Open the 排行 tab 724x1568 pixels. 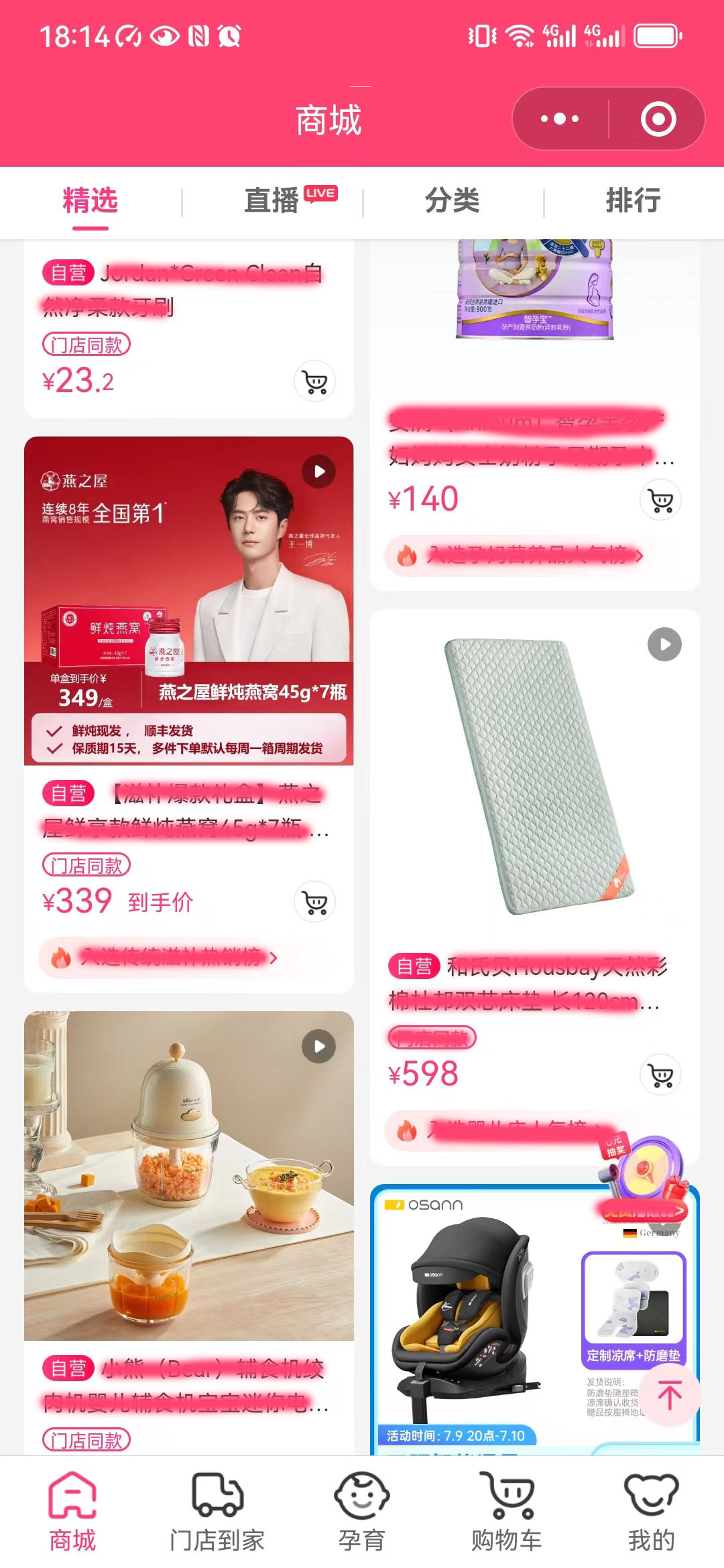tap(633, 200)
